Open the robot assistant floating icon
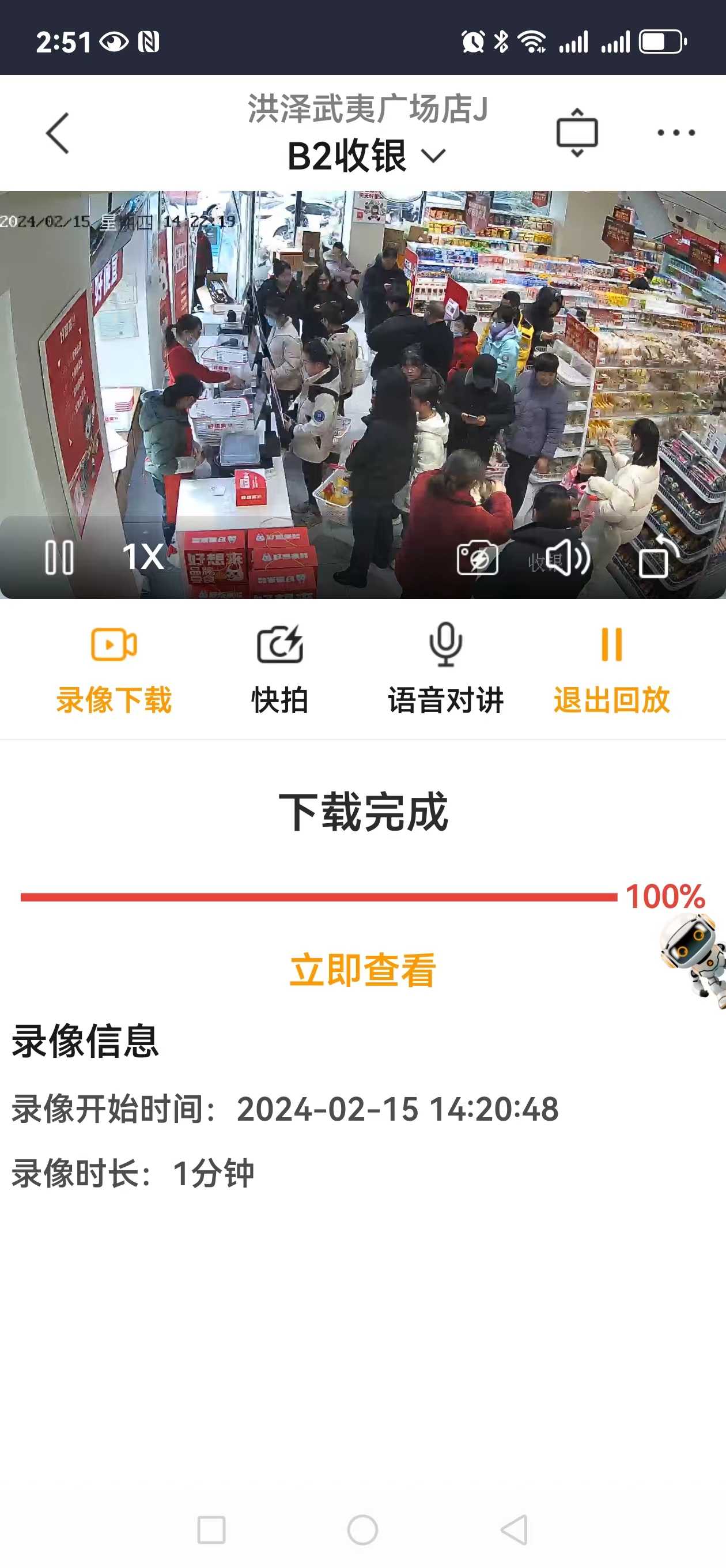726x1568 pixels. click(x=694, y=960)
